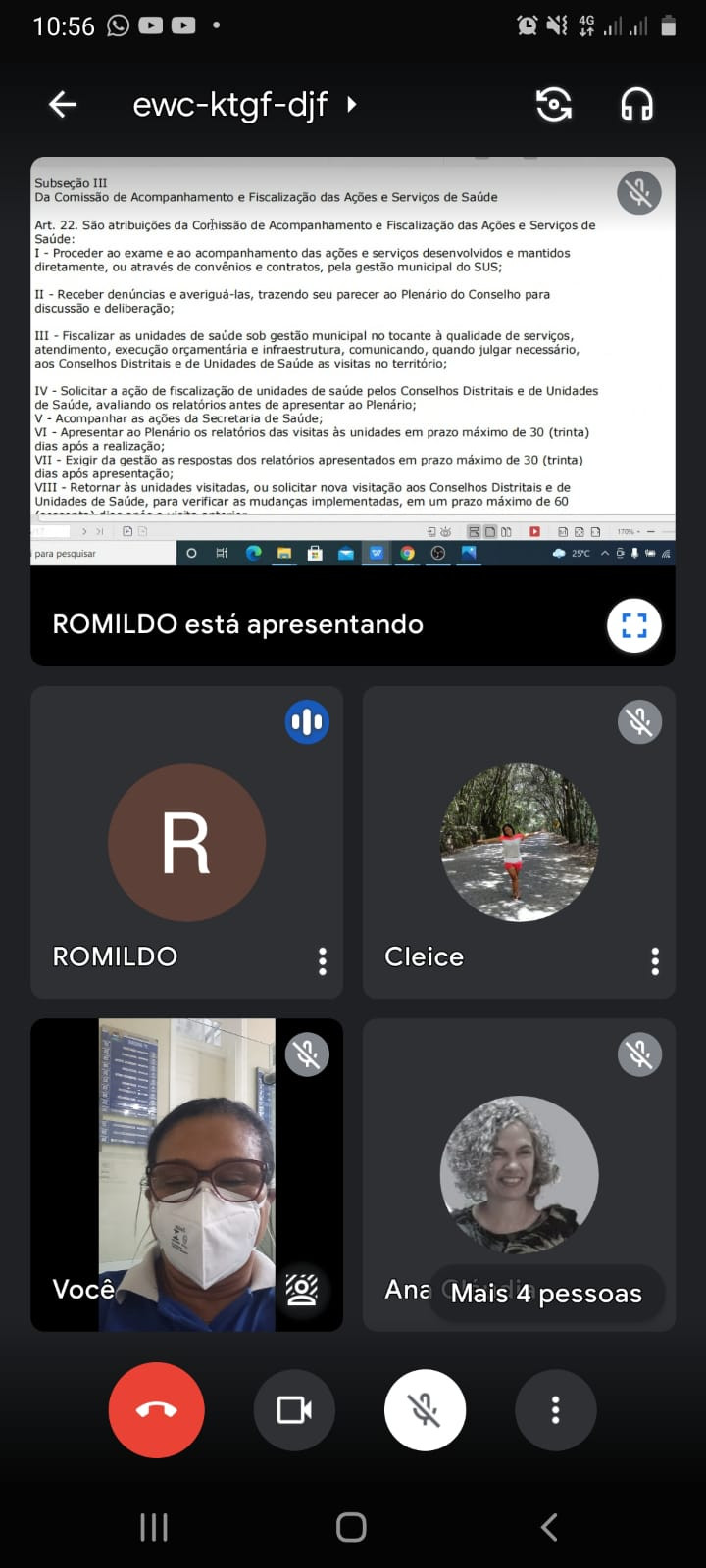Switch the camera
The width and height of the screenshot is (706, 1568).
click(554, 104)
